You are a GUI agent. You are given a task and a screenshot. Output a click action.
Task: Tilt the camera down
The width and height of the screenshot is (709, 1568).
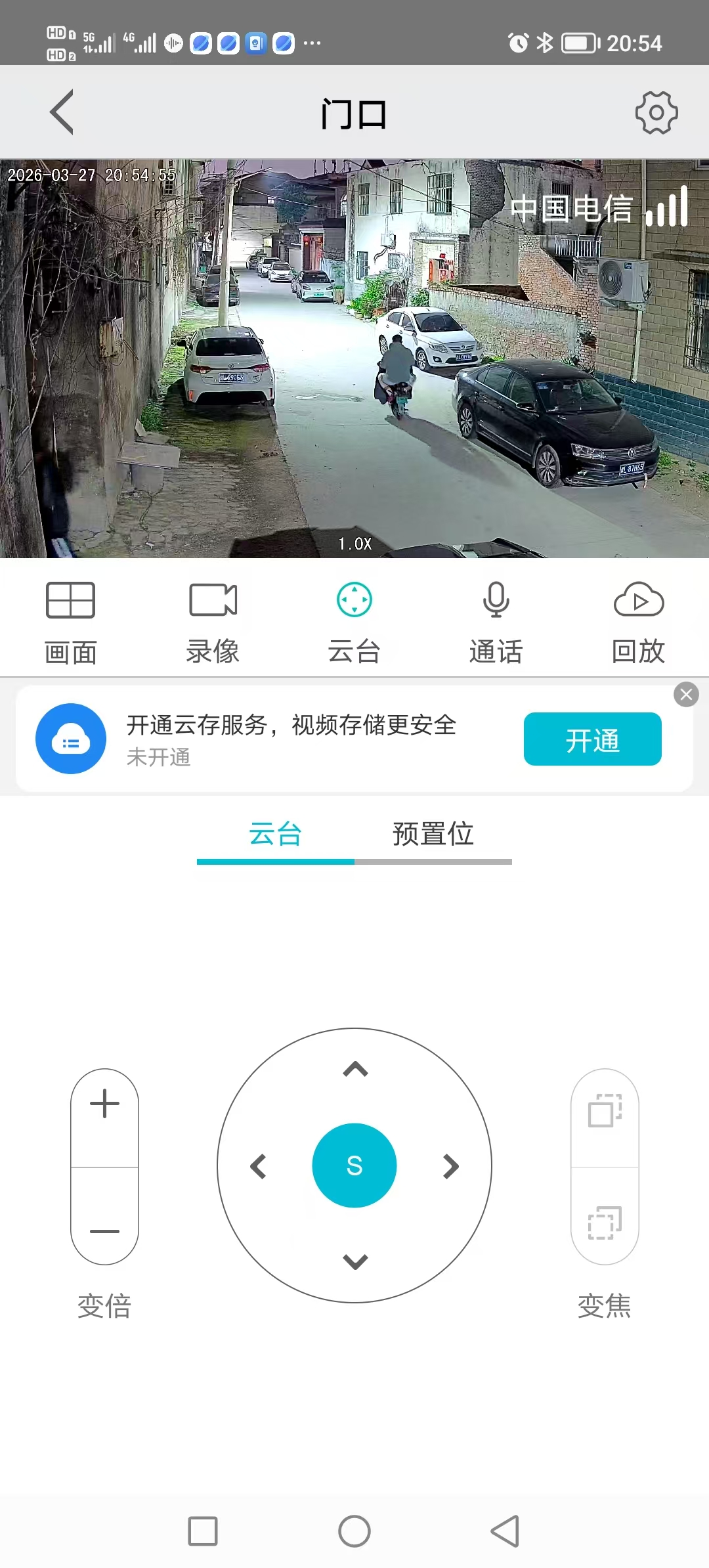coord(355,1261)
